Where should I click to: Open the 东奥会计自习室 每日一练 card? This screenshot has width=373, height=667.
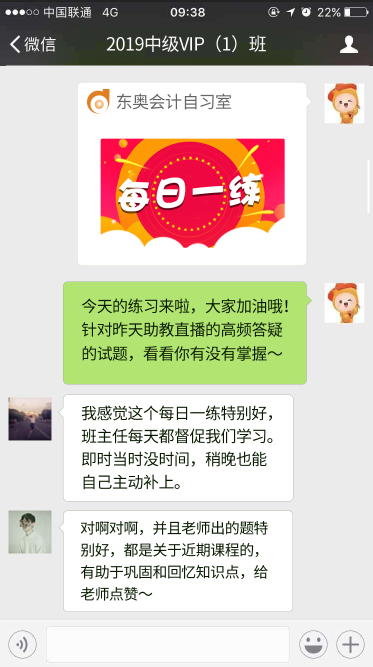pyautogui.click(x=192, y=174)
